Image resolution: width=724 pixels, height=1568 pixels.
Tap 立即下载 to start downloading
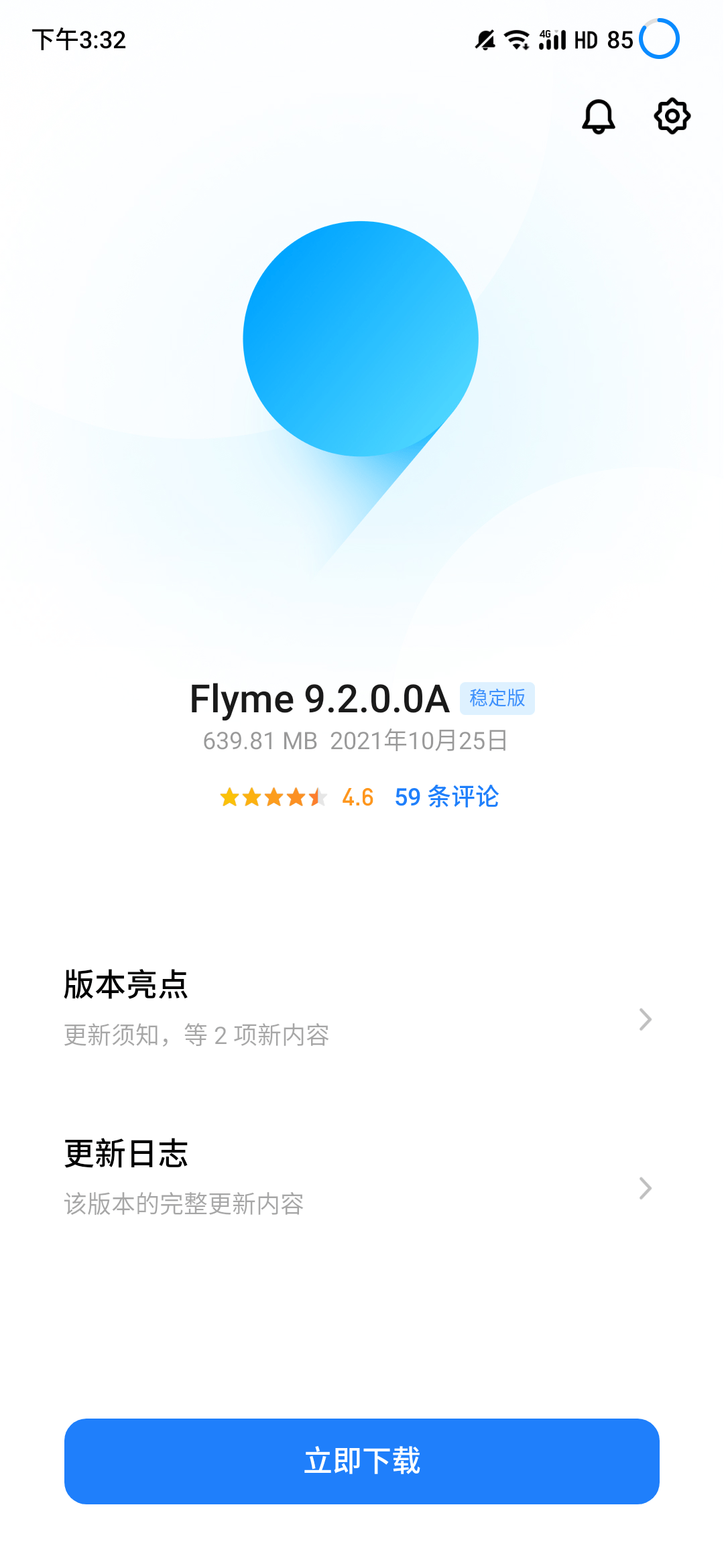[362, 1462]
